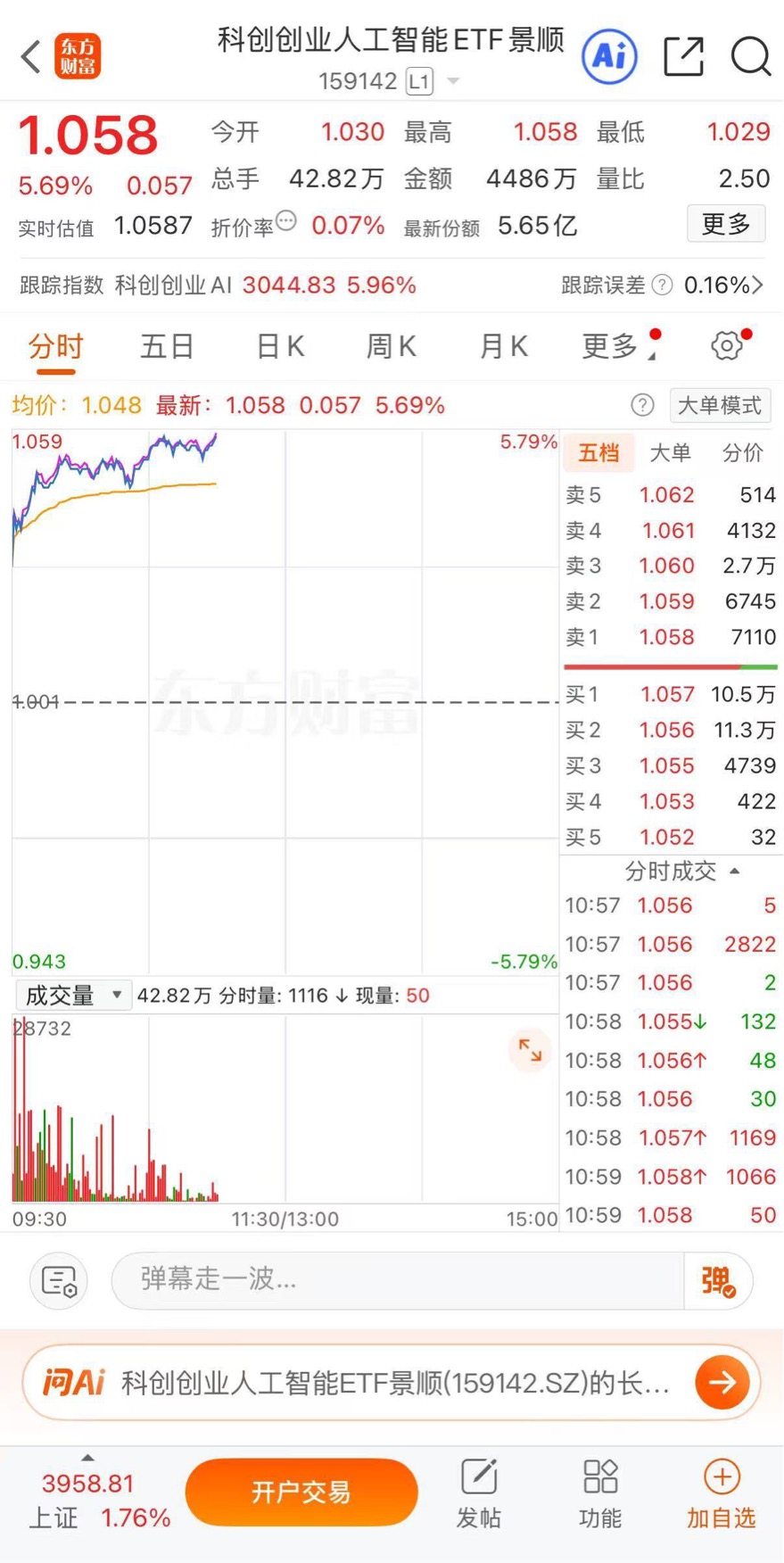Open chart settings gear icon
The height and width of the screenshot is (1563, 784).
[x=727, y=345]
